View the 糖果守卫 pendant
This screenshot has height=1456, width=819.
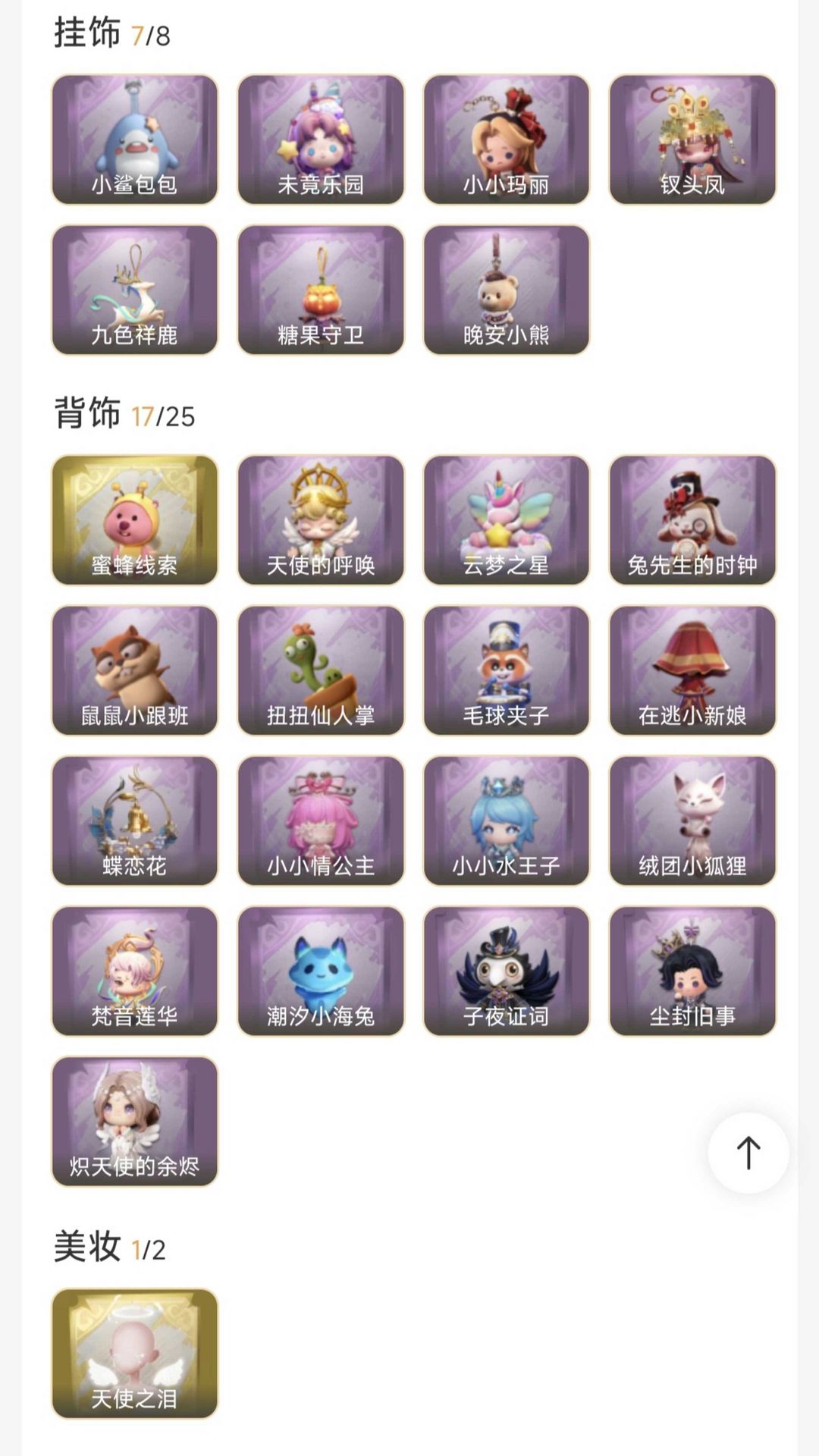pos(321,290)
